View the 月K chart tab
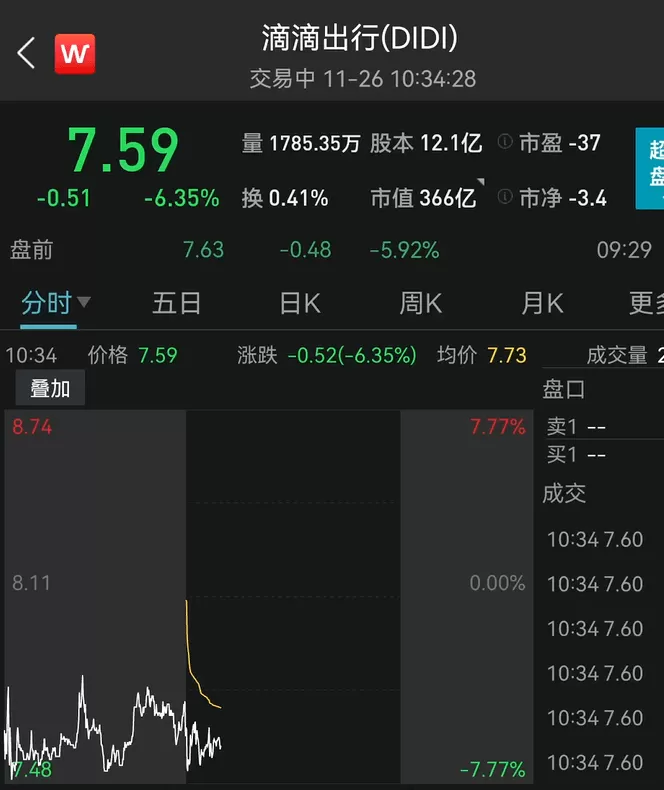Screen dimensions: 664x790 [542, 303]
